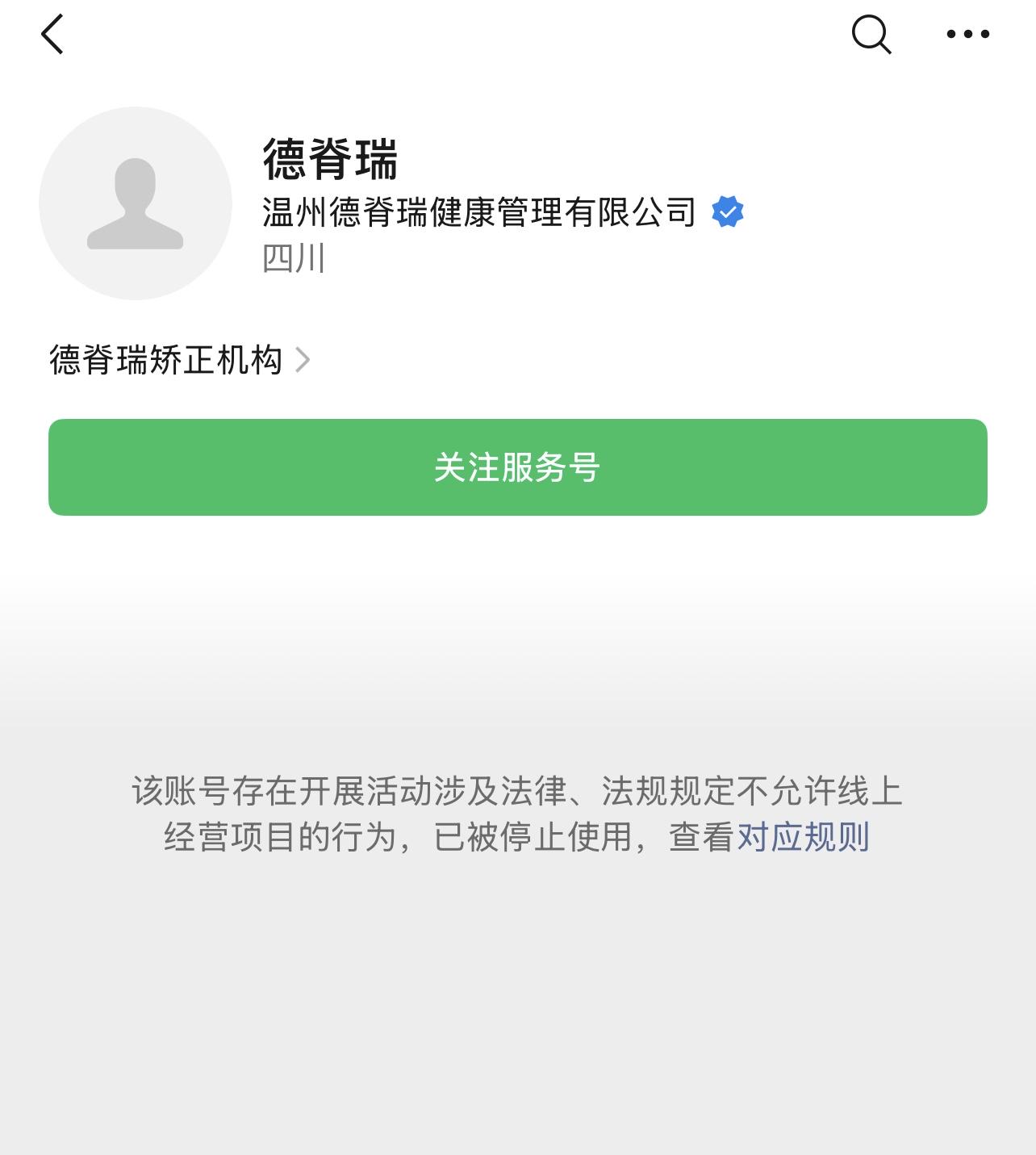Tap the green 关注服务号 follow button
Viewport: 1036px width, 1155px height.
coord(518,467)
